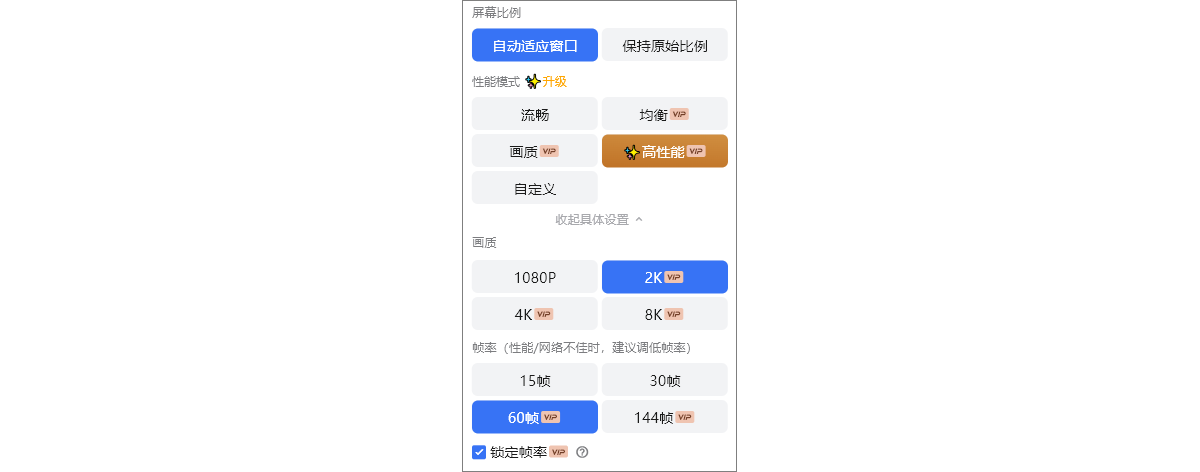Set frame rate to 30帧
Viewport: 1200px width, 472px height.
pyautogui.click(x=664, y=380)
